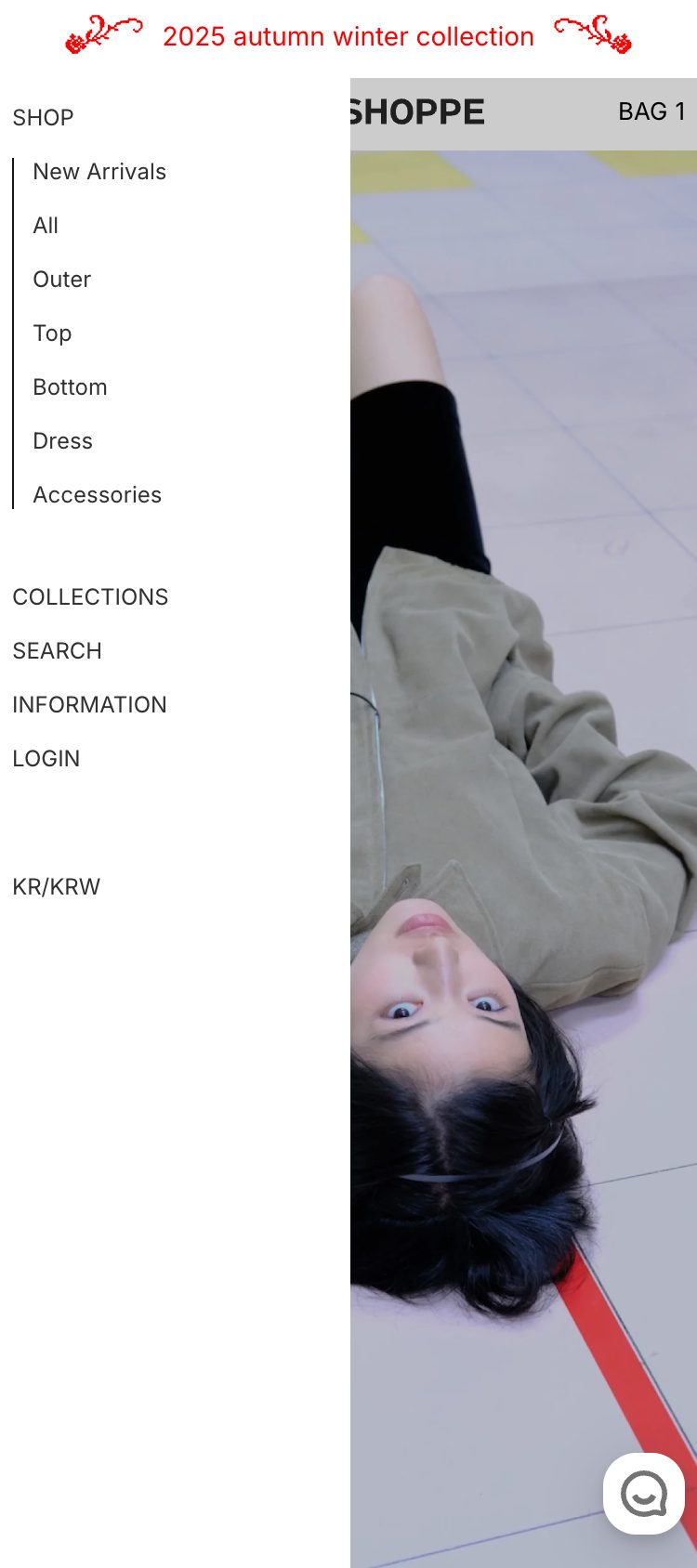Viewport: 697px width, 1568px height.
Task: Select the Top category
Action: tap(52, 333)
